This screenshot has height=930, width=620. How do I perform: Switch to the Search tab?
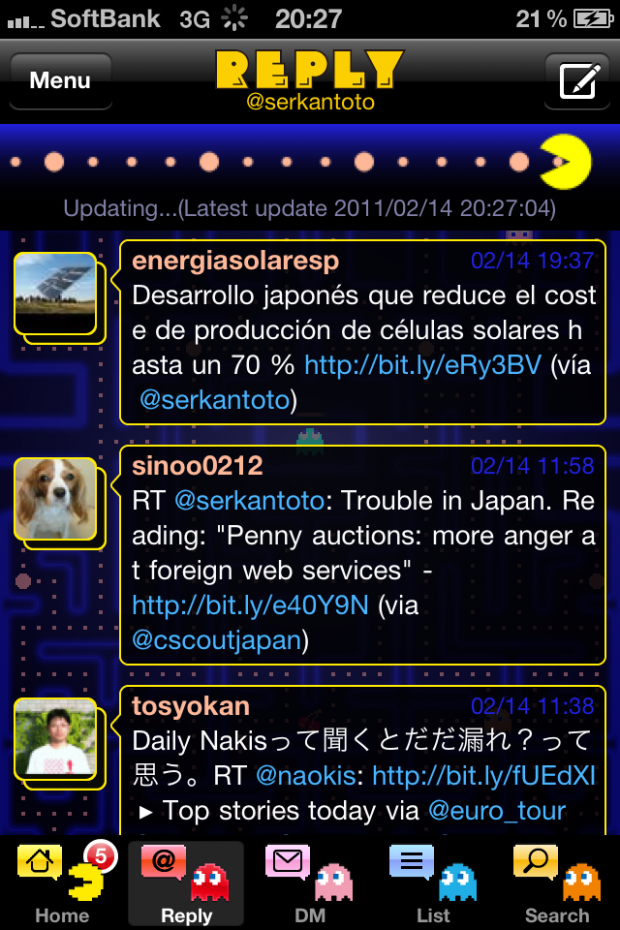[557, 884]
